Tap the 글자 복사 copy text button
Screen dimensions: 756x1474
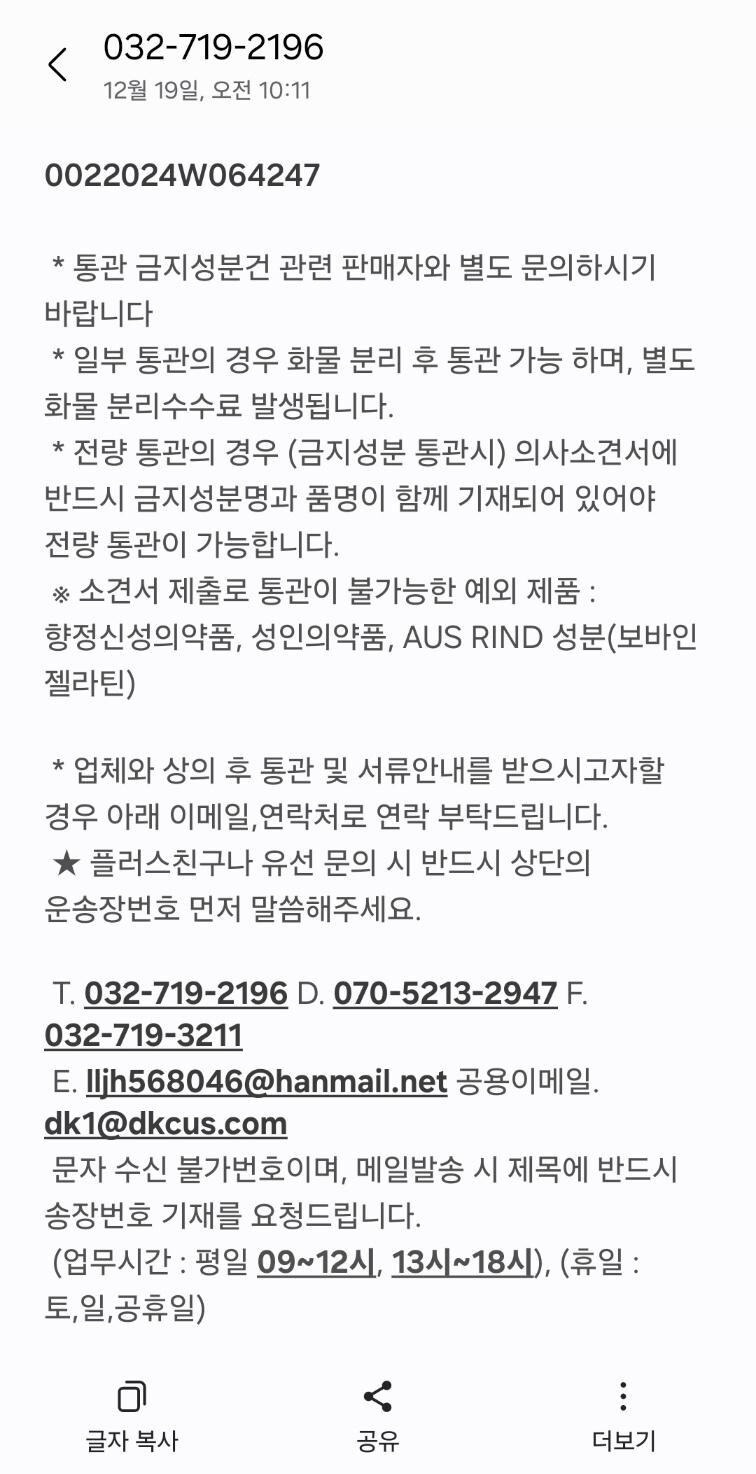(132, 1416)
